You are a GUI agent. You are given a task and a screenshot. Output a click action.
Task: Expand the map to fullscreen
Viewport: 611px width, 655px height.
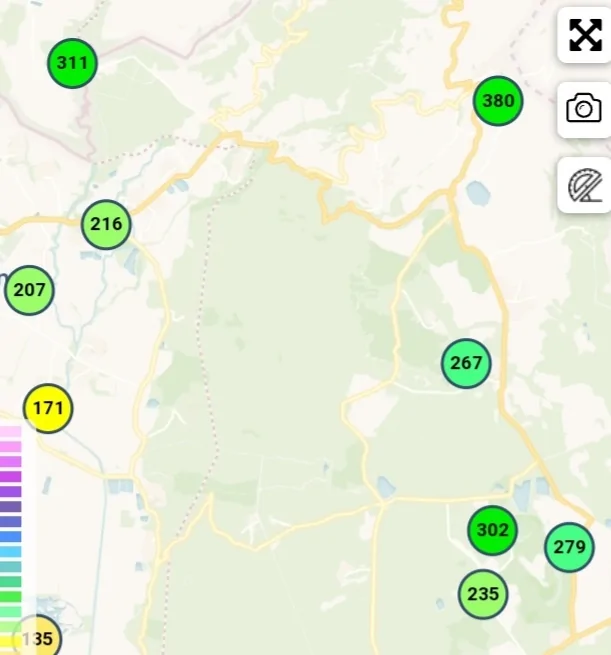pos(584,35)
